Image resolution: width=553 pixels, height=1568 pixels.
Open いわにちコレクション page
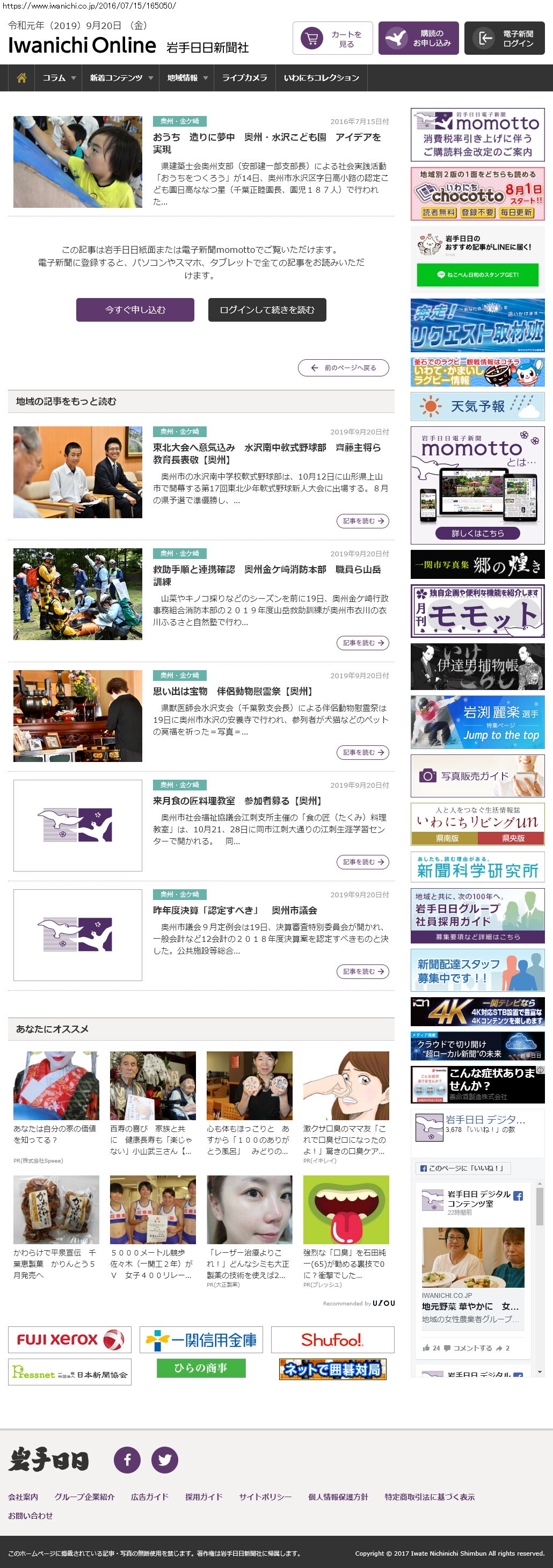[321, 78]
